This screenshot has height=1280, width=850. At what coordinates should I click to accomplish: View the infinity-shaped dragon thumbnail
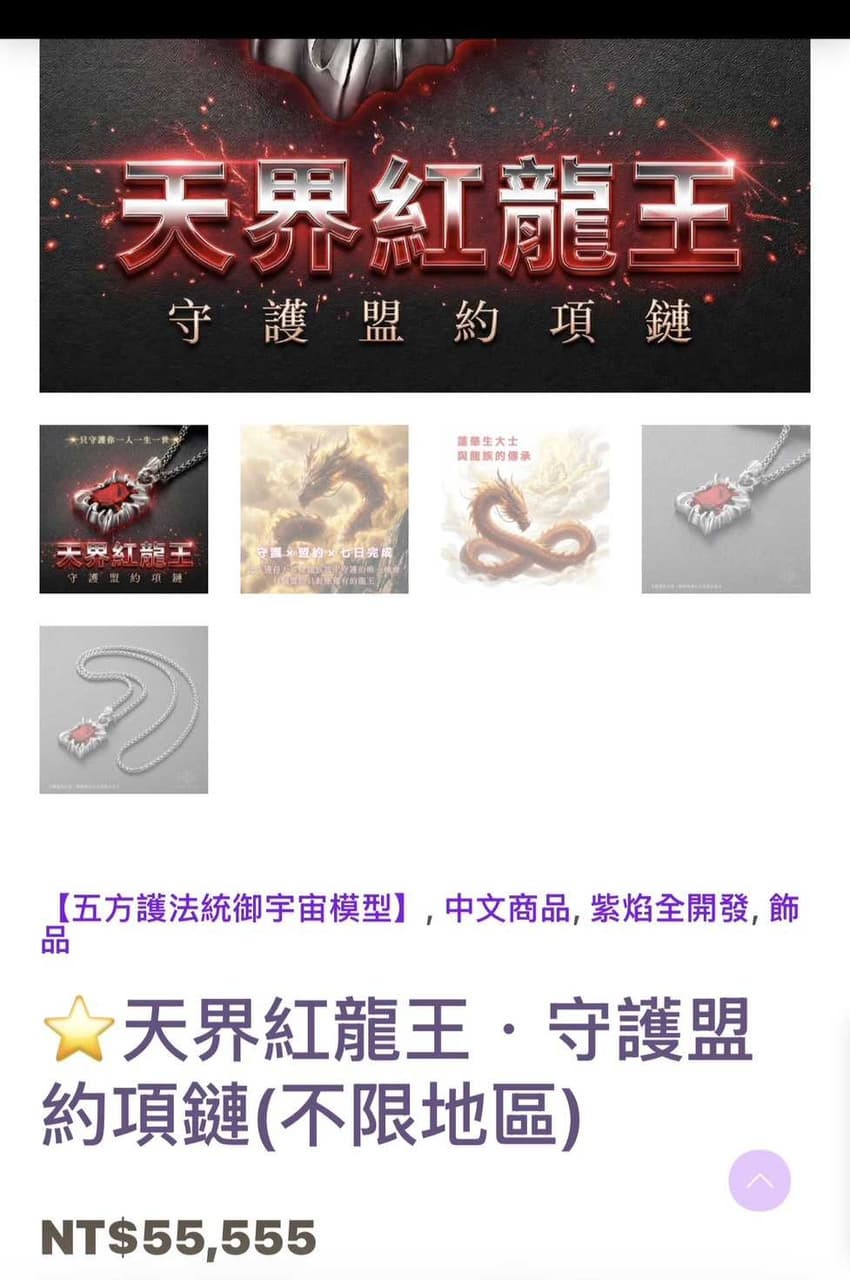click(525, 509)
